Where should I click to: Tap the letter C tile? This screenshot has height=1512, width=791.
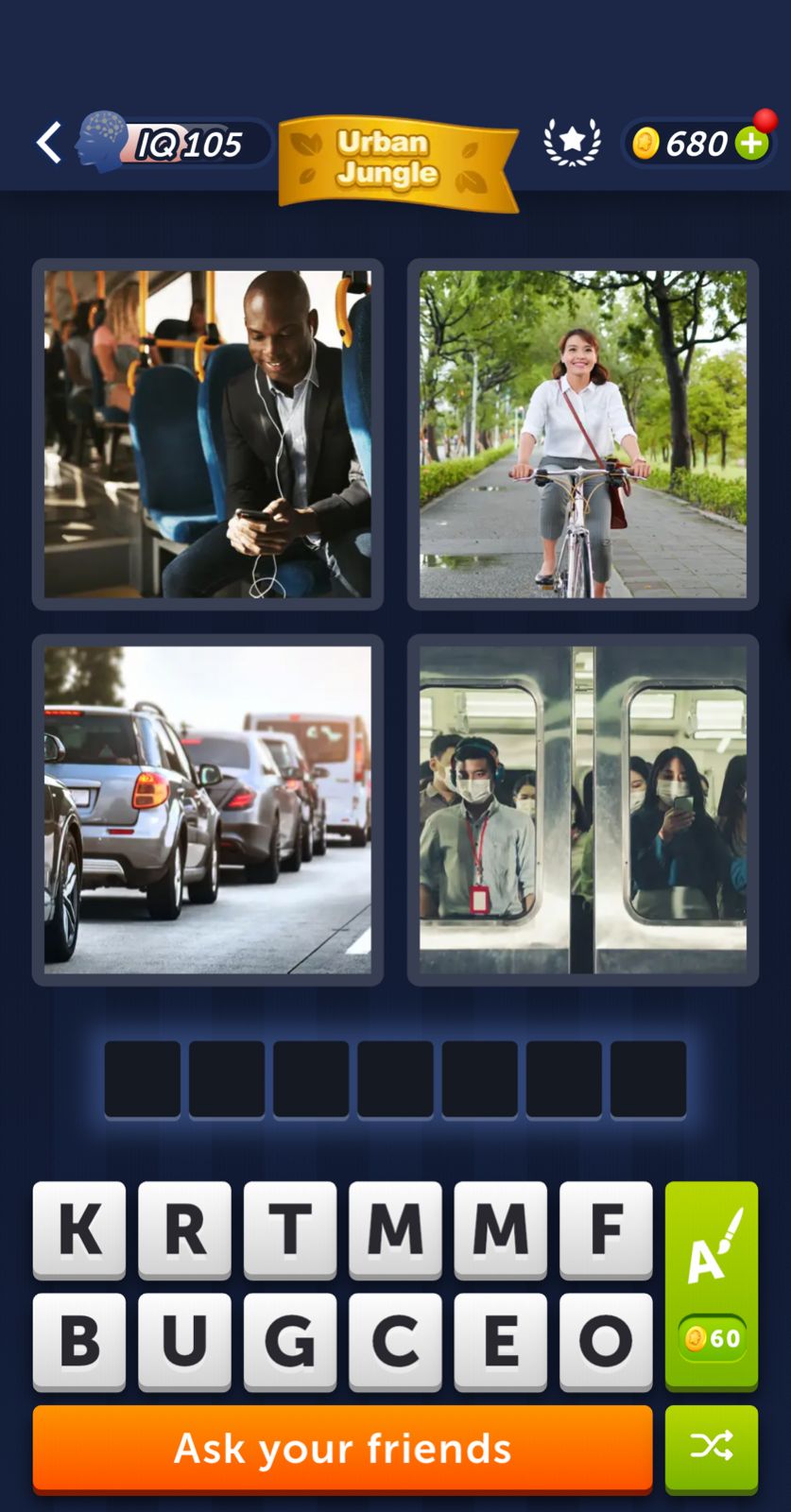click(395, 1340)
